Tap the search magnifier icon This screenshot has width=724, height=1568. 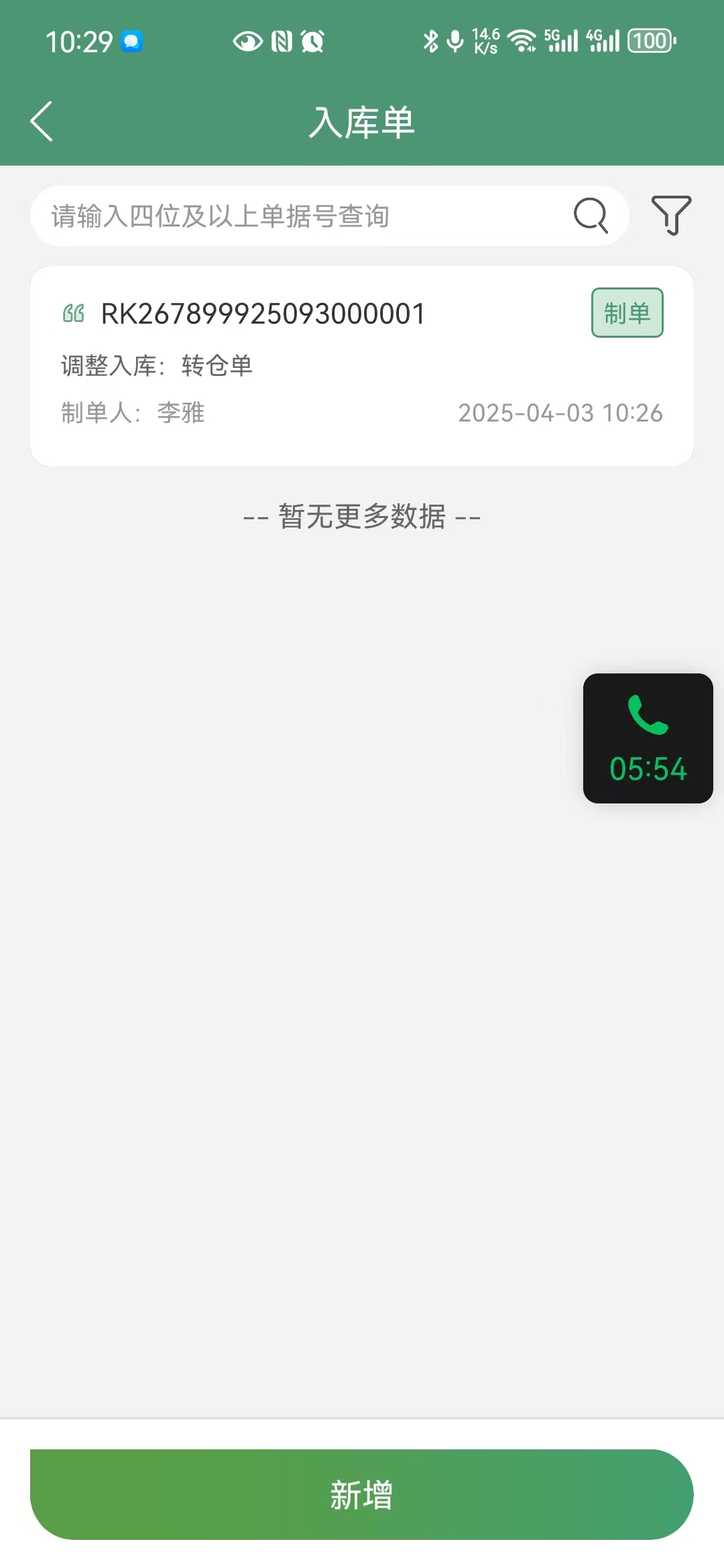click(x=591, y=216)
